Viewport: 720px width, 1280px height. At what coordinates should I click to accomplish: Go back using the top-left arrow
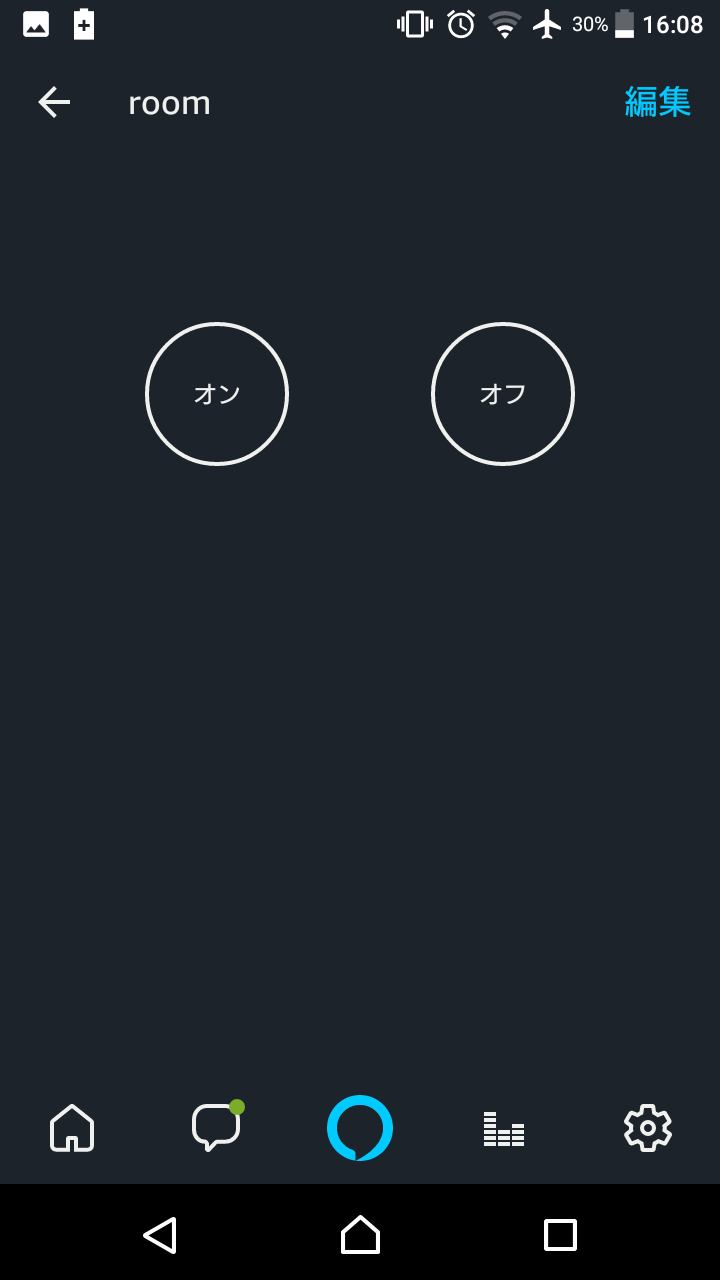[x=54, y=102]
